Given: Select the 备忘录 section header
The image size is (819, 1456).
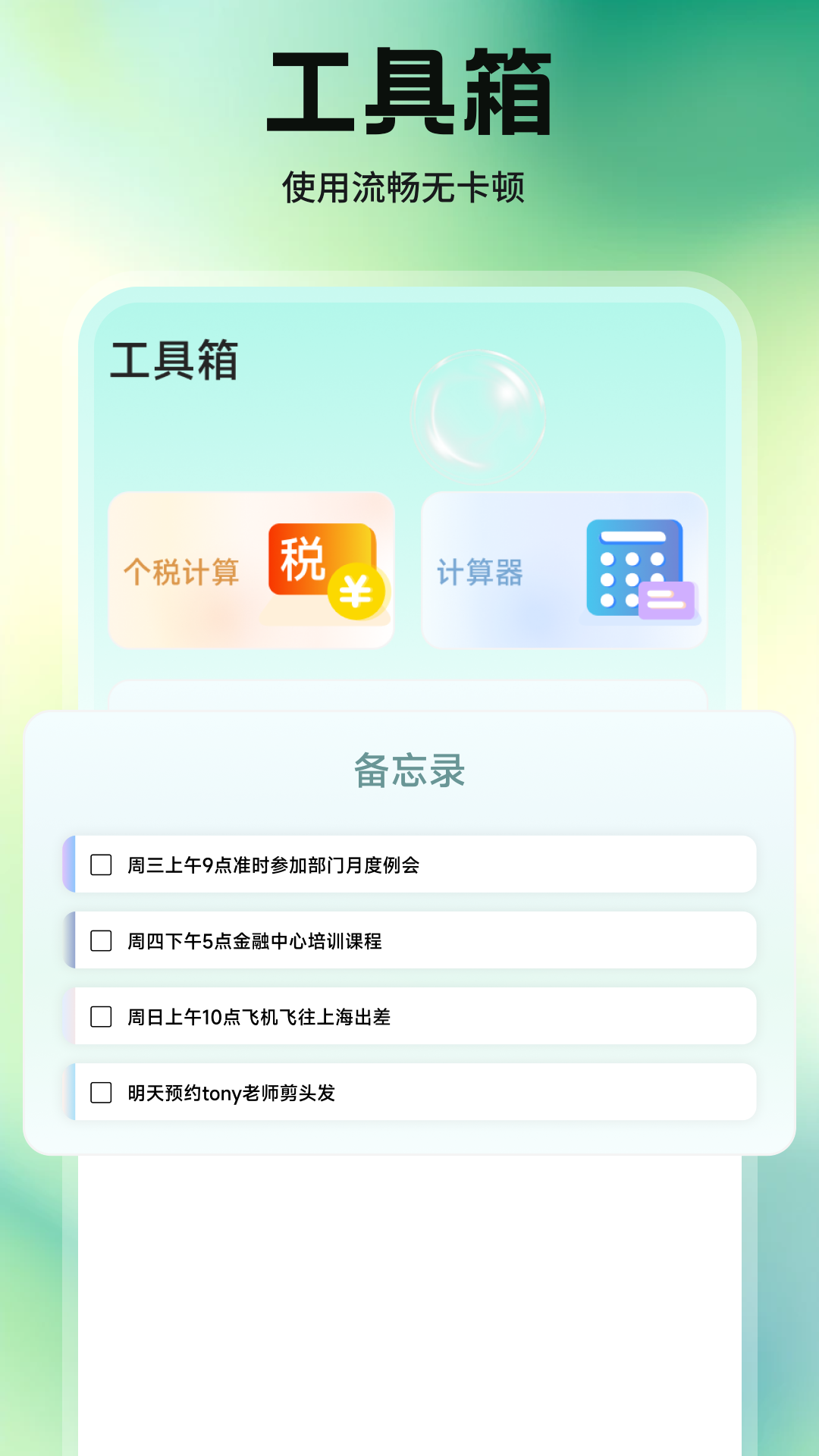Looking at the screenshot, I should [409, 772].
